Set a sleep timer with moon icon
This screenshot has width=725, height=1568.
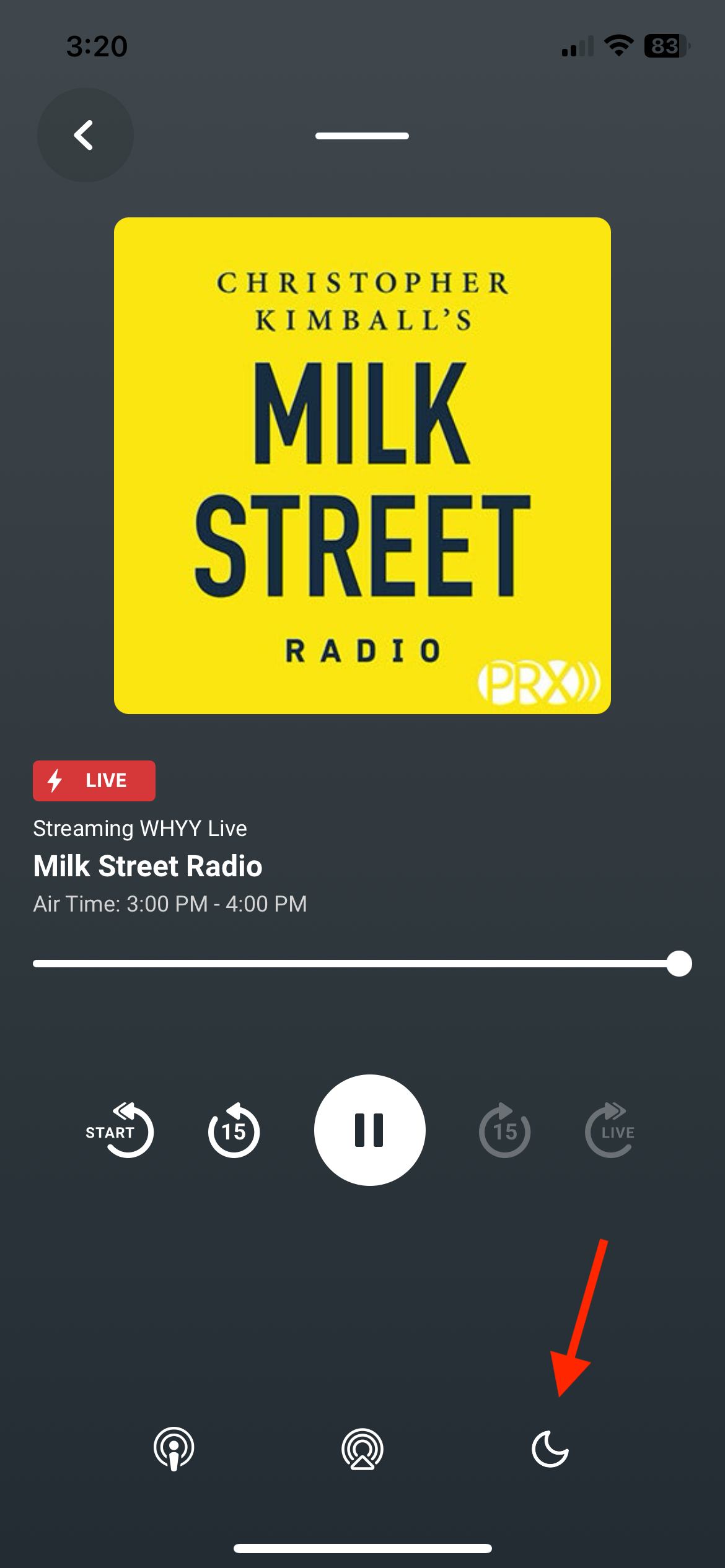[550, 1449]
